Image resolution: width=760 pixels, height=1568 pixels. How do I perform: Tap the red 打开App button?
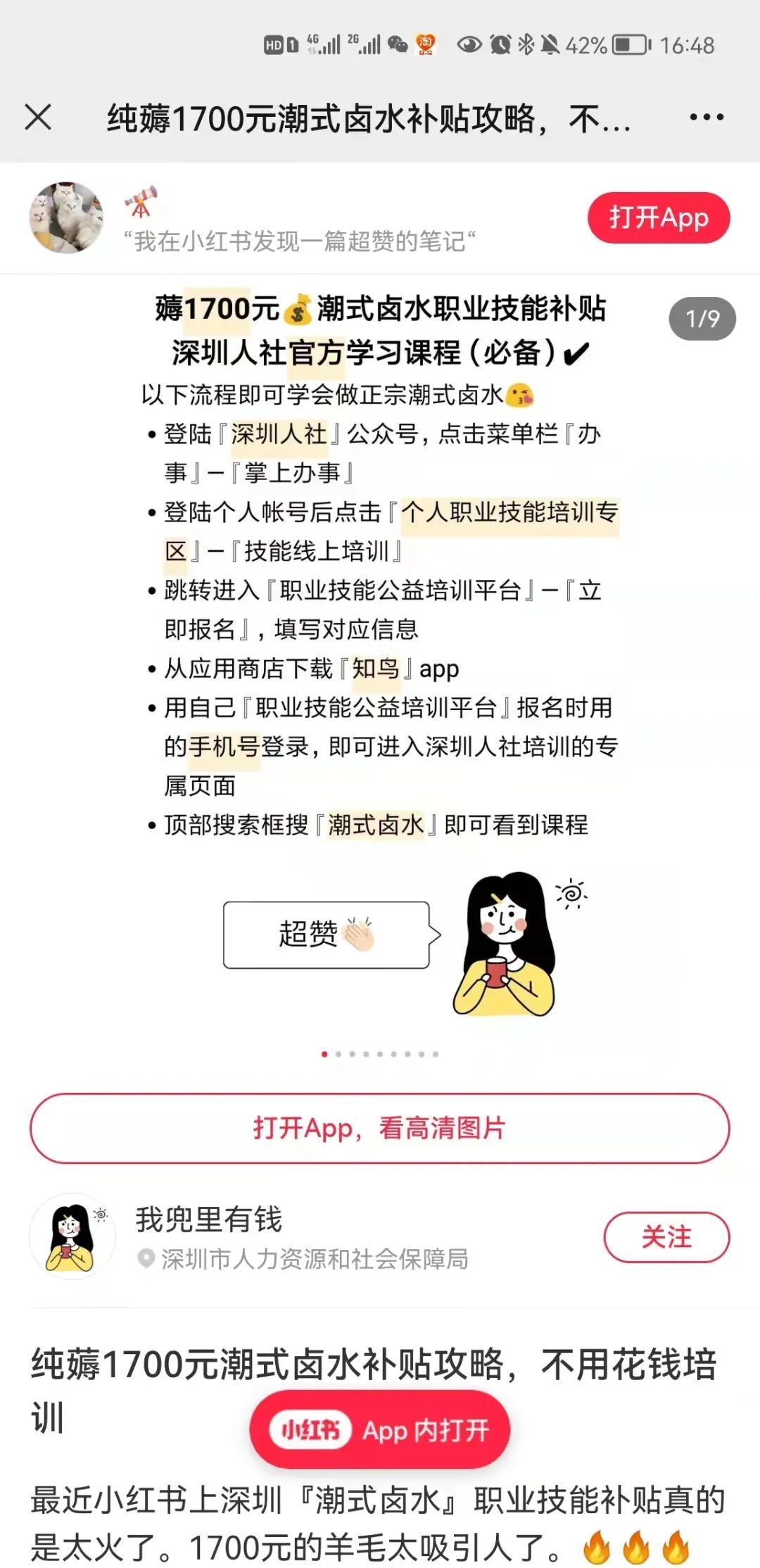point(658,217)
